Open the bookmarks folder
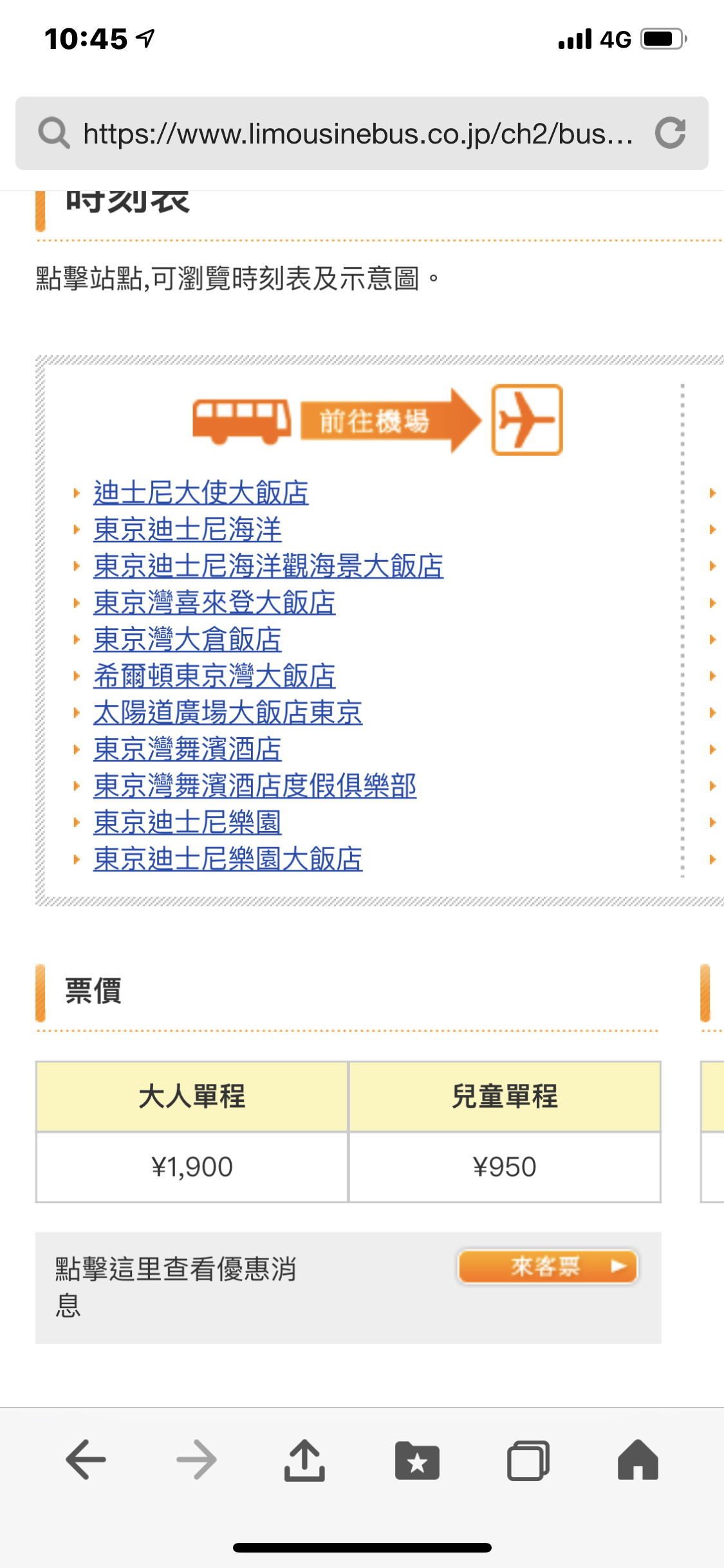 tap(417, 1460)
